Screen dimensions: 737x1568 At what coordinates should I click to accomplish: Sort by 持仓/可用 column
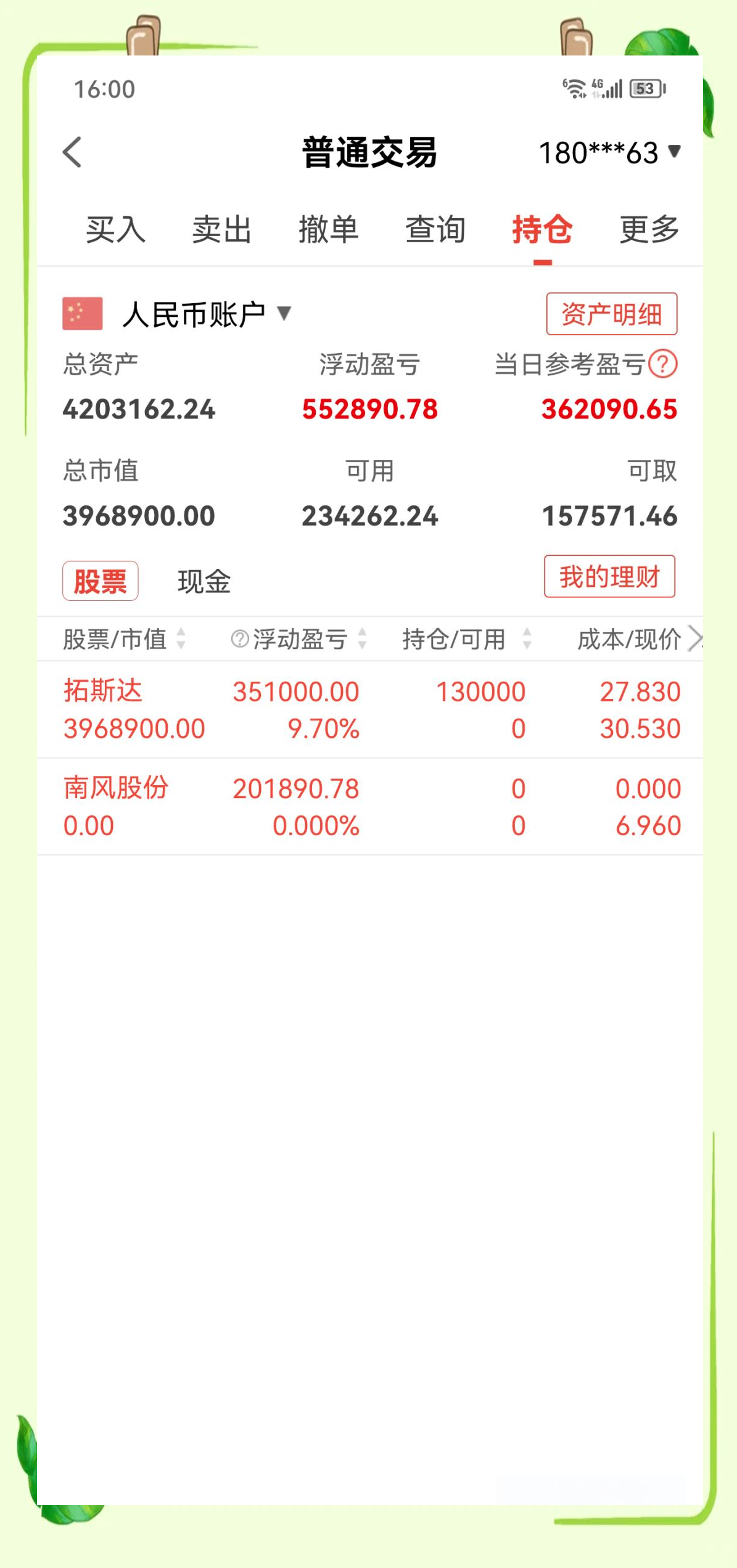pyautogui.click(x=467, y=639)
